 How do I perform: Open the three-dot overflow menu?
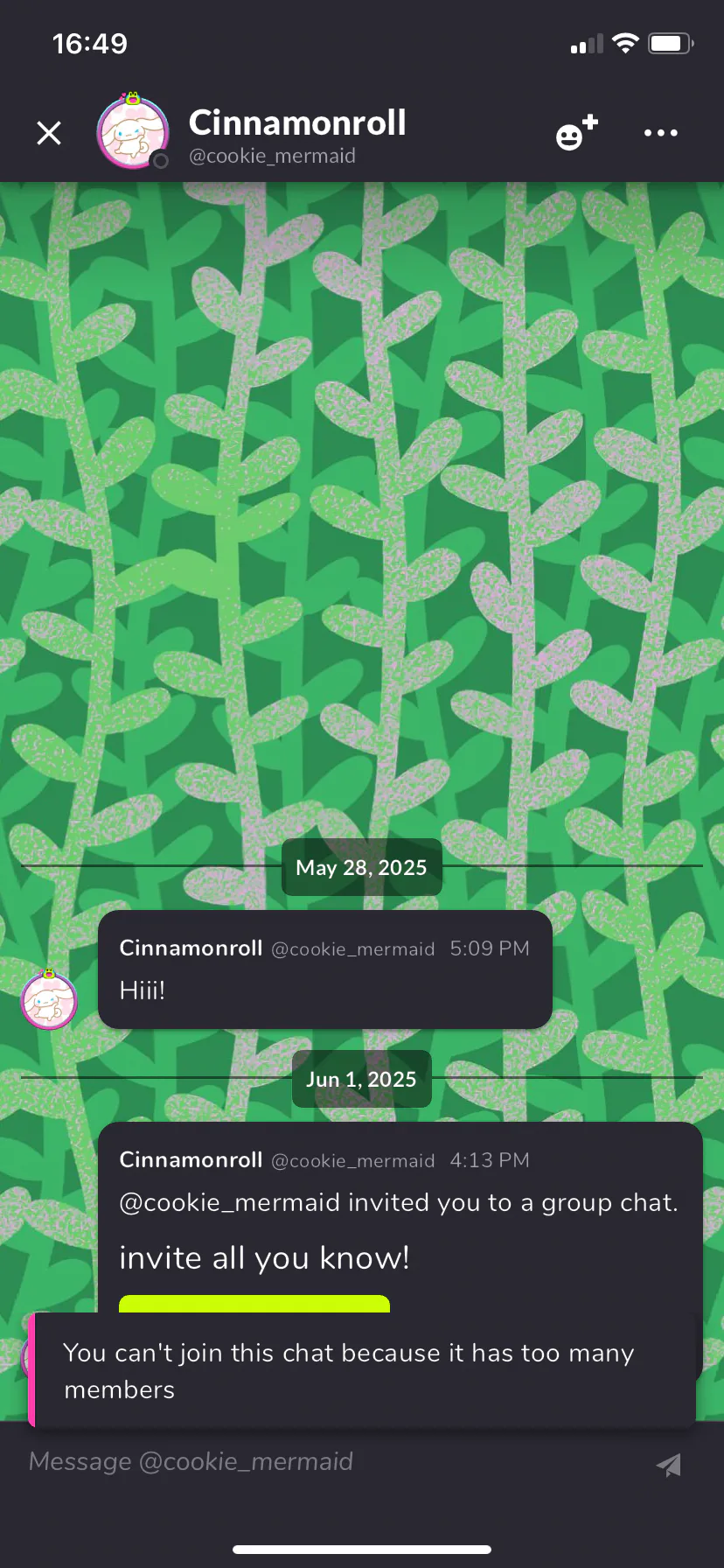(x=660, y=133)
